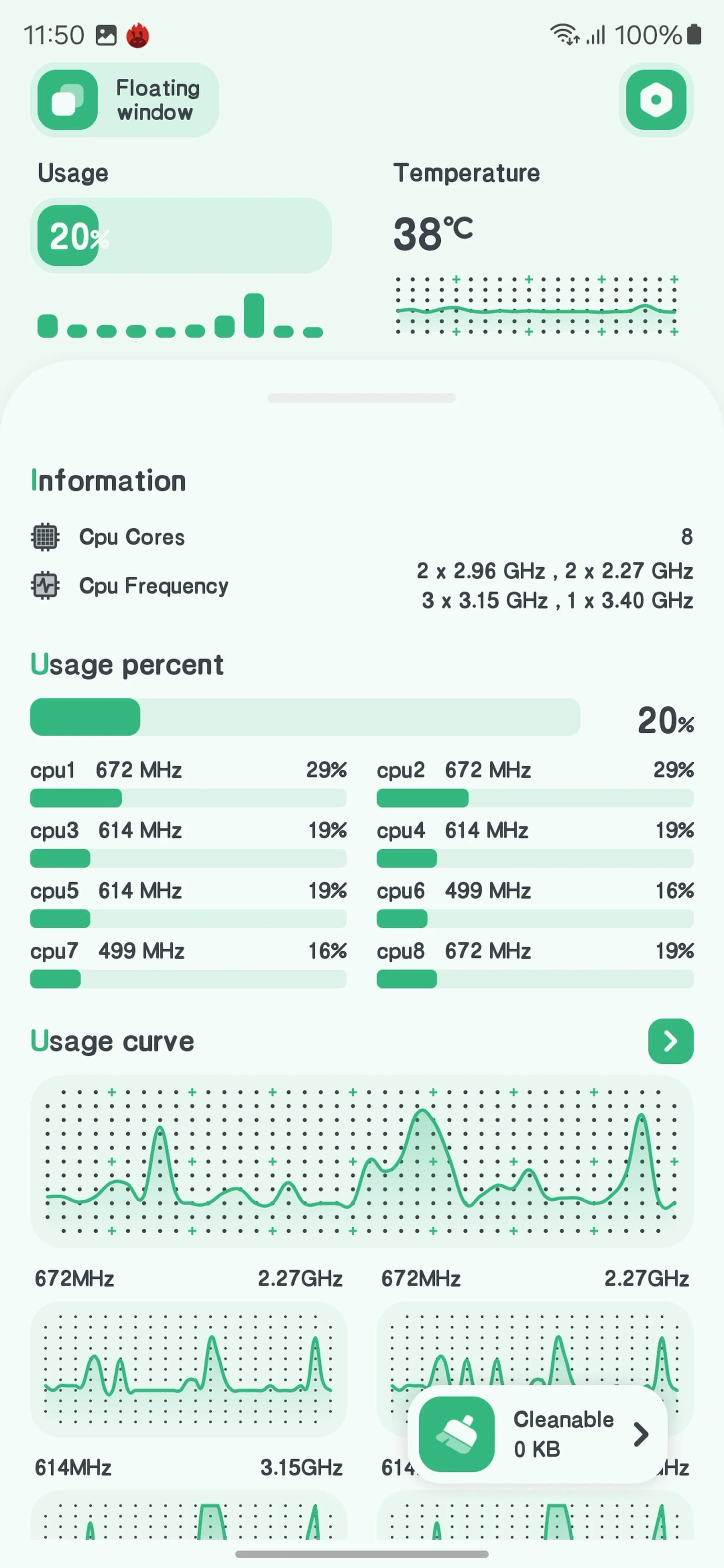The image size is (724, 1568).
Task: Tap the Floating window pill control
Action: pos(125,100)
